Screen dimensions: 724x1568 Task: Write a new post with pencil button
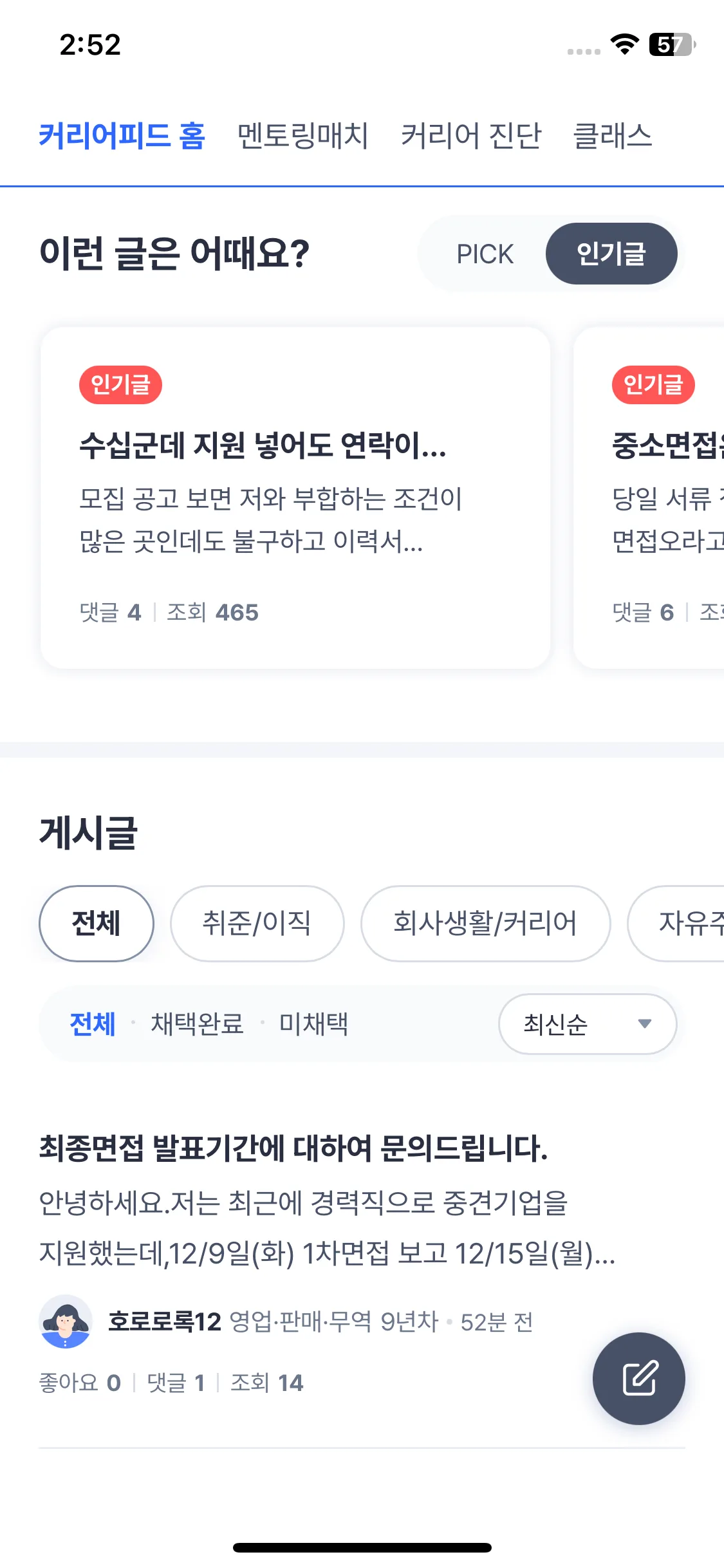tap(639, 1378)
